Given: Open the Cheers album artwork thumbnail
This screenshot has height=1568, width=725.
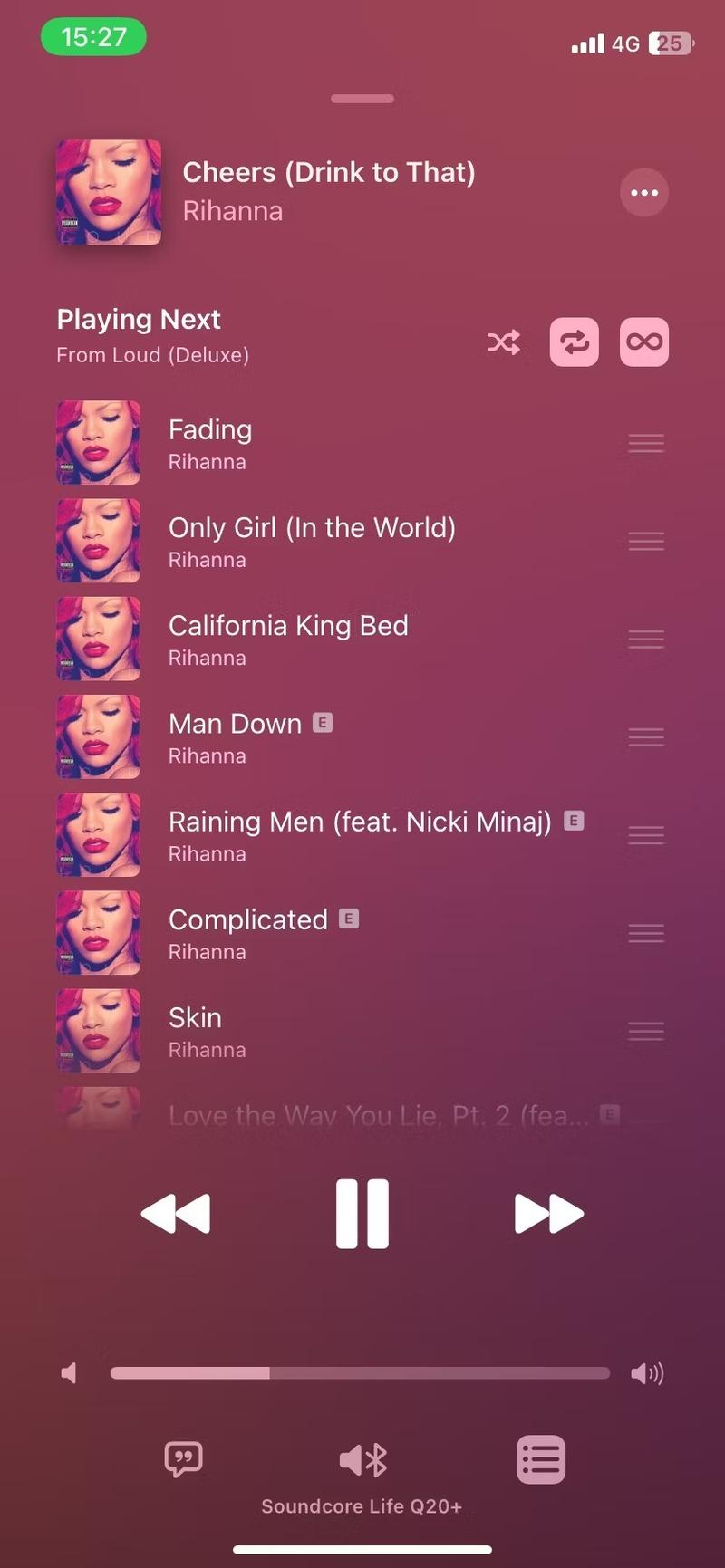Looking at the screenshot, I should [109, 192].
